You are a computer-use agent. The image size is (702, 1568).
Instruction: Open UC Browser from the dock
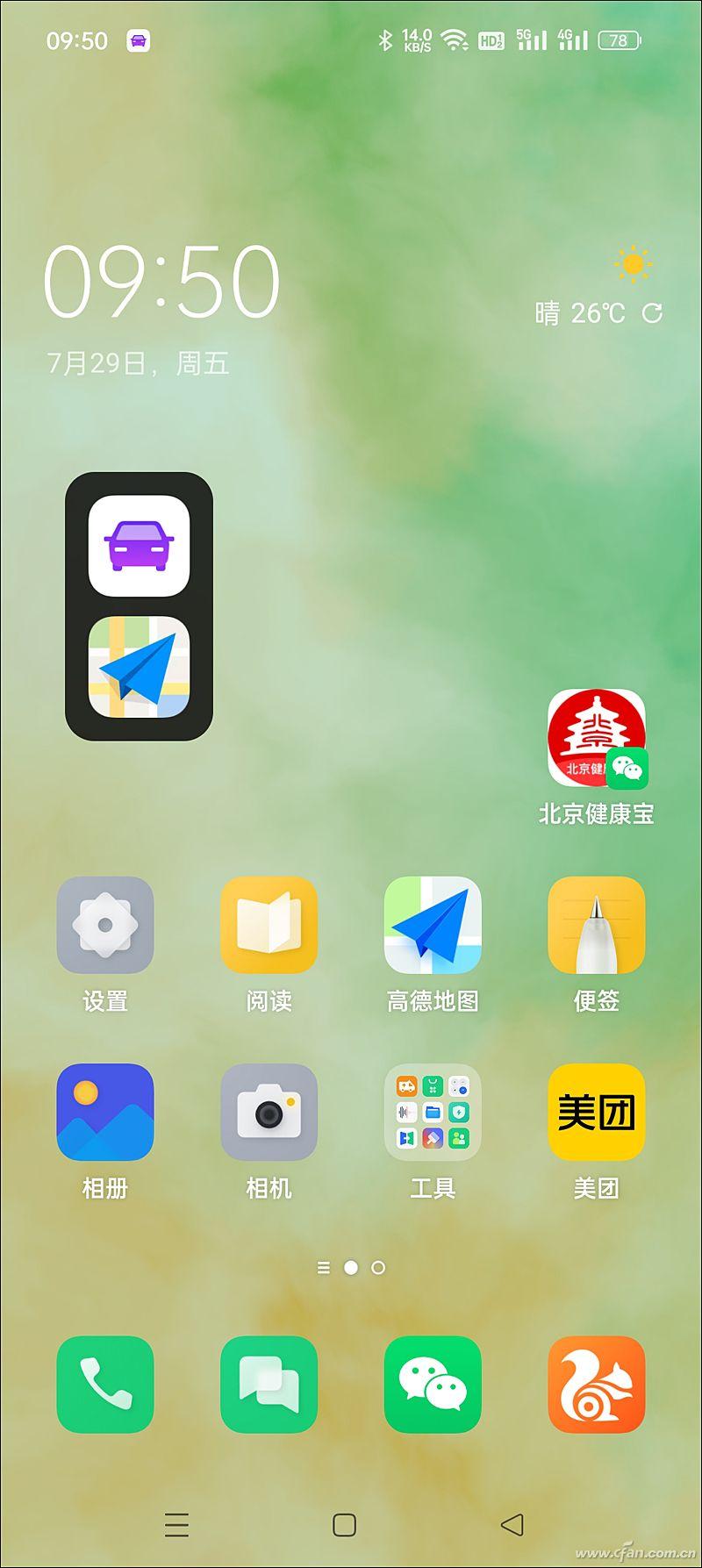(x=597, y=1385)
